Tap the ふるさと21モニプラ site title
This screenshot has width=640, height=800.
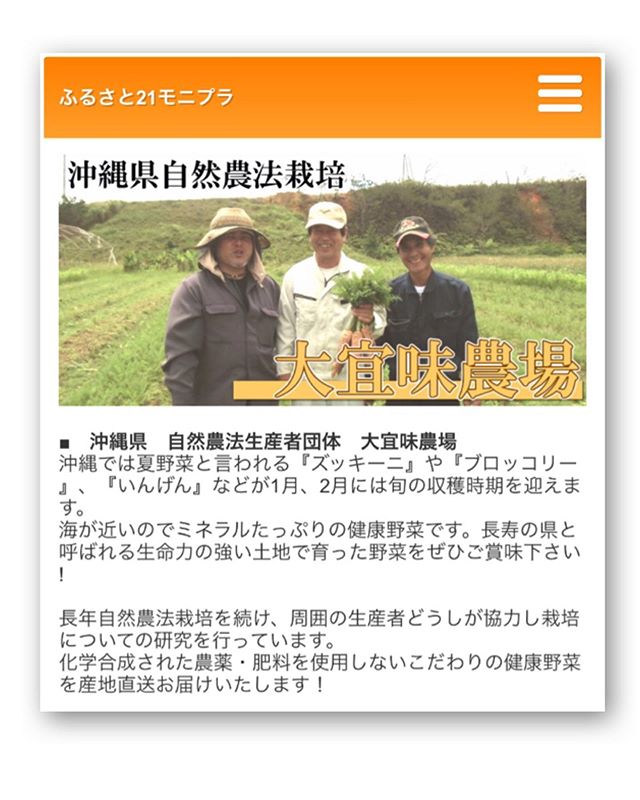(146, 97)
